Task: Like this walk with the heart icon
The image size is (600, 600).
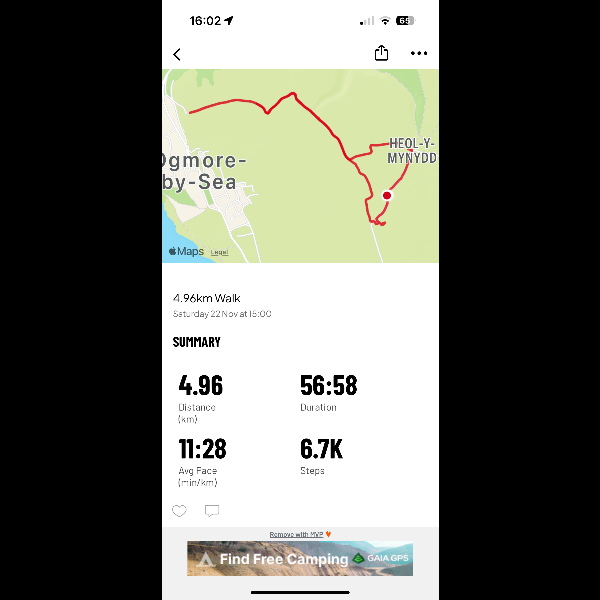Action: pyautogui.click(x=179, y=511)
